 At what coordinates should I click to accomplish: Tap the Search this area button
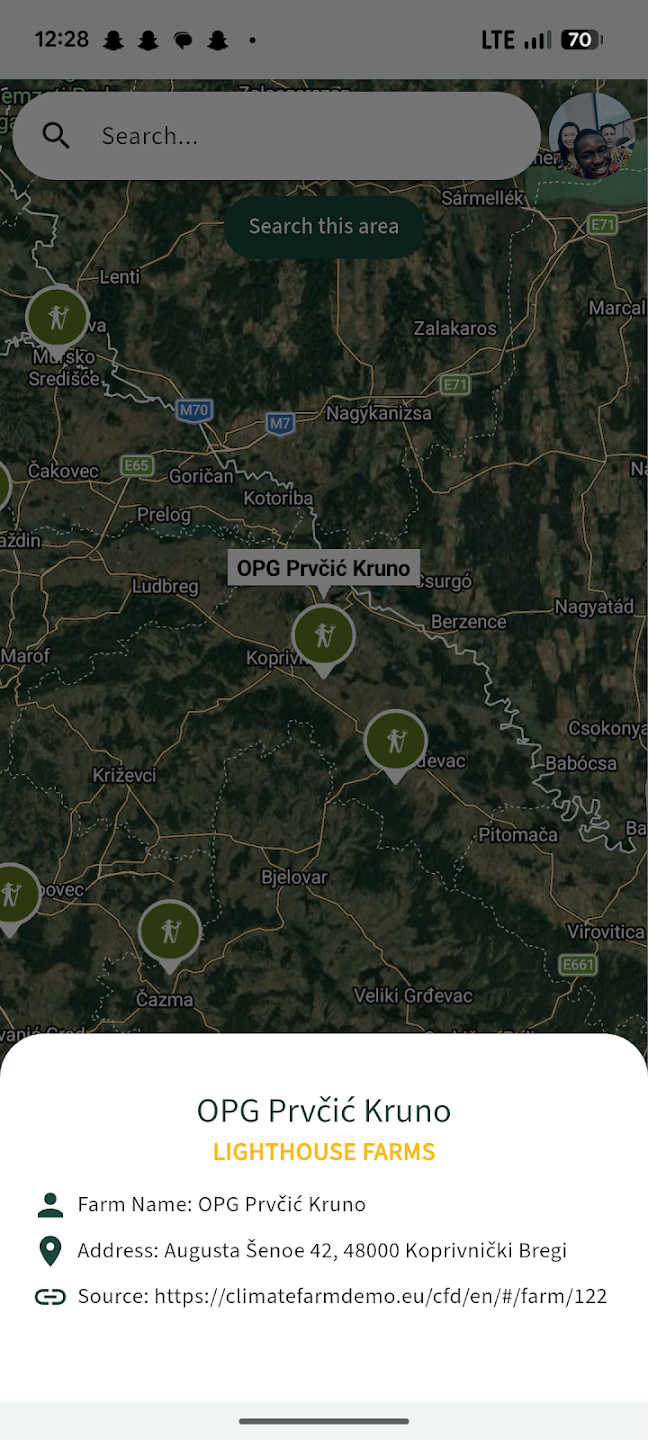(323, 227)
